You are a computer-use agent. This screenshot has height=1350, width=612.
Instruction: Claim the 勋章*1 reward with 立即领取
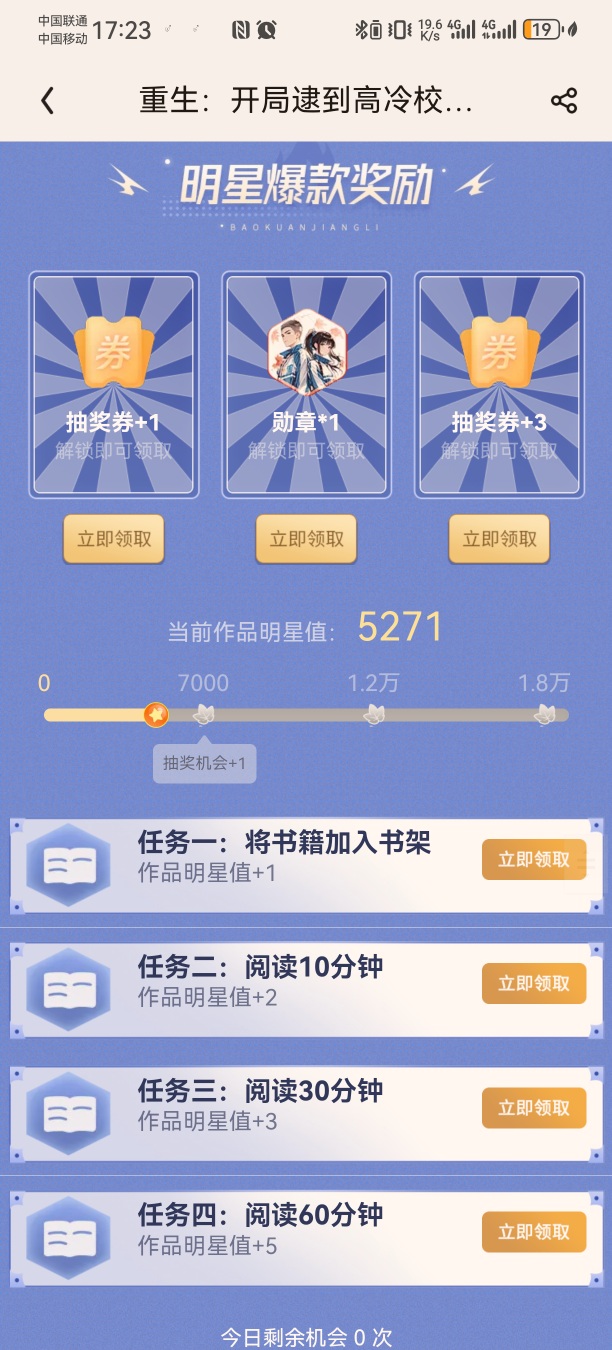[x=306, y=539]
